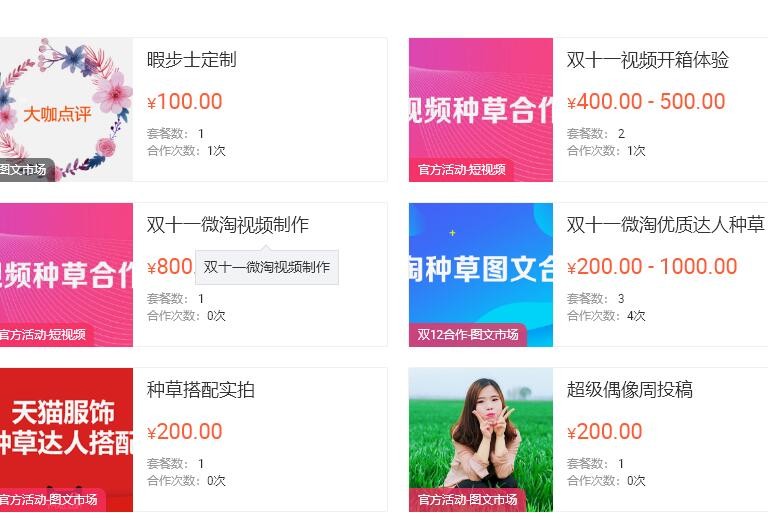View the 双十一微淘优质达人种草 card
The image size is (768, 520).
[665, 225]
